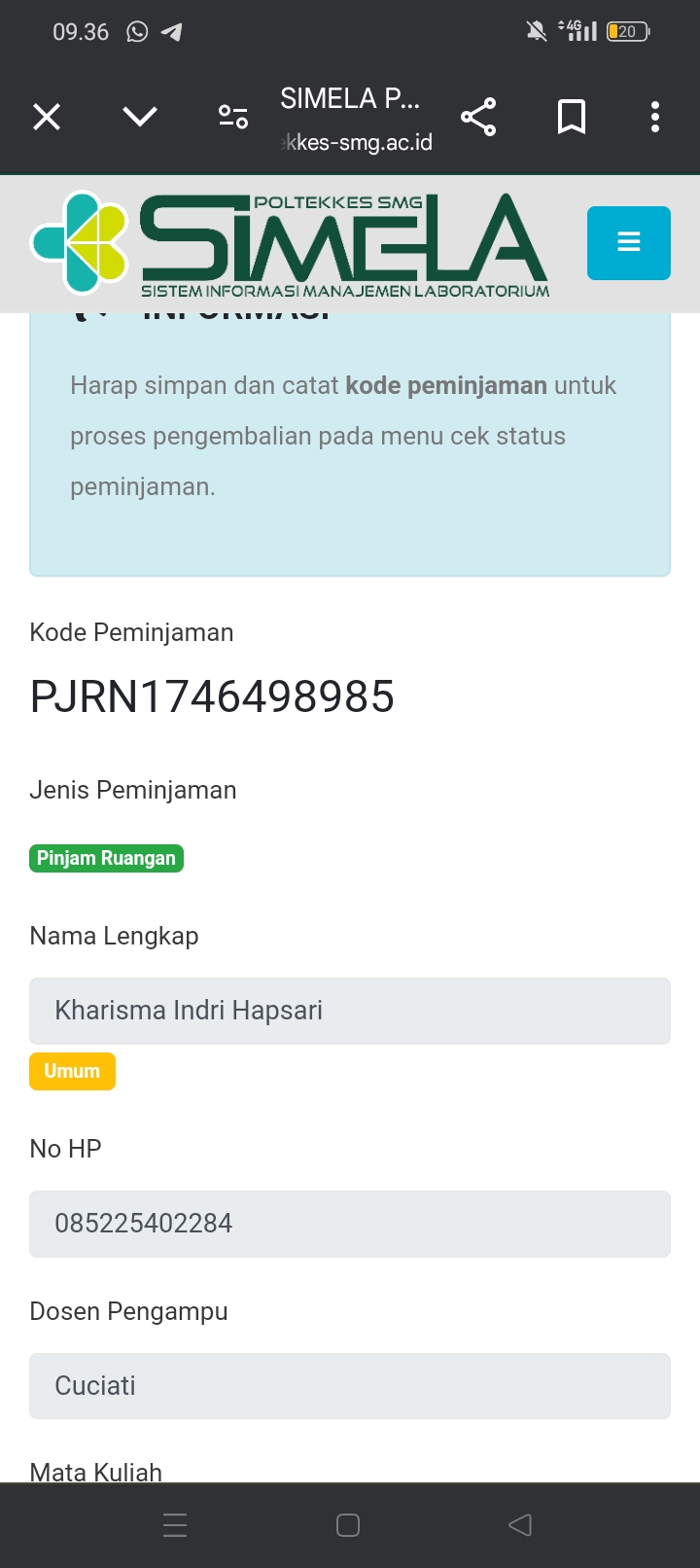Bookmark the current page
700x1568 pixels.
click(572, 118)
